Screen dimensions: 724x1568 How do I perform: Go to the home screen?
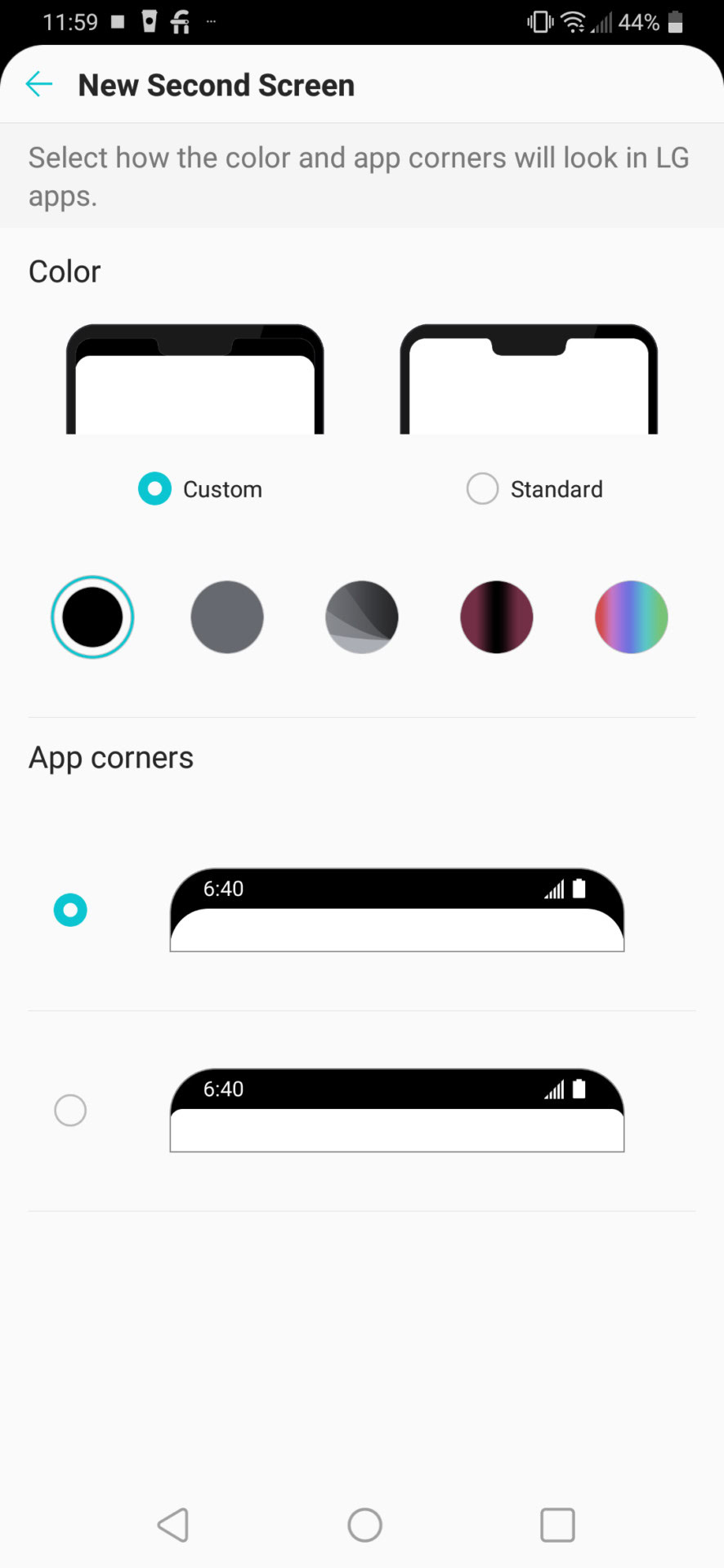pos(364,1525)
